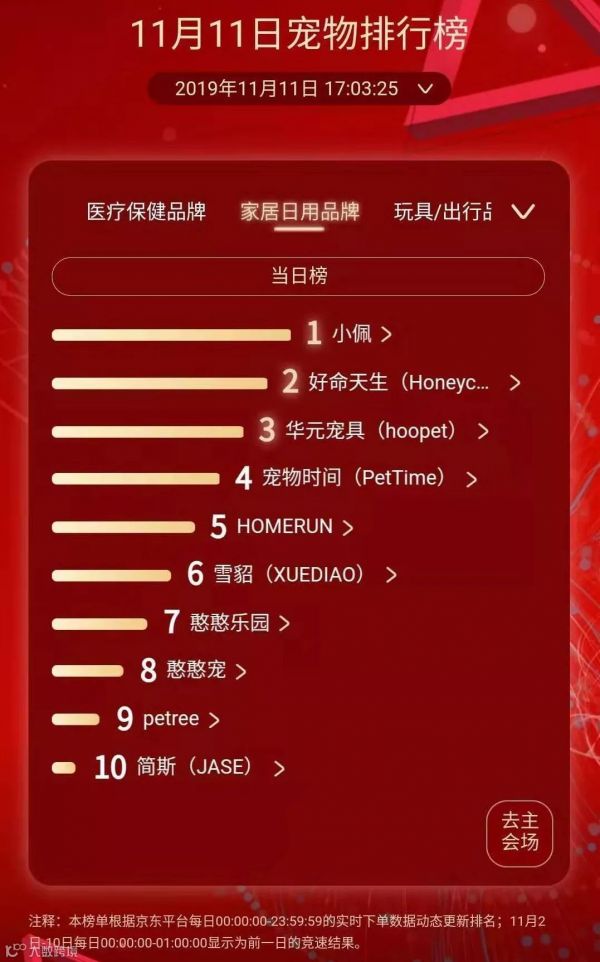View the petree brand page
The height and width of the screenshot is (962, 600).
click(180, 719)
